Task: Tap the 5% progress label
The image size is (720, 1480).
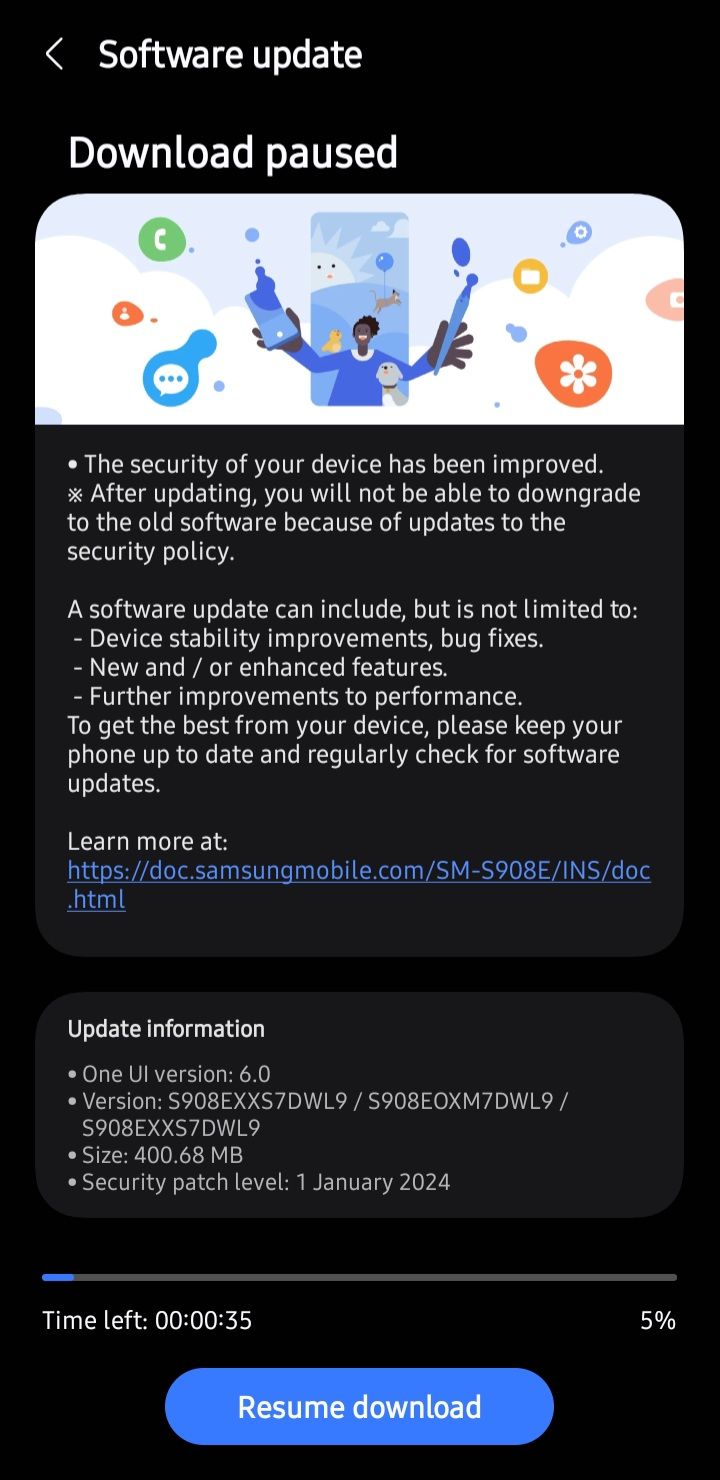Action: [657, 1320]
